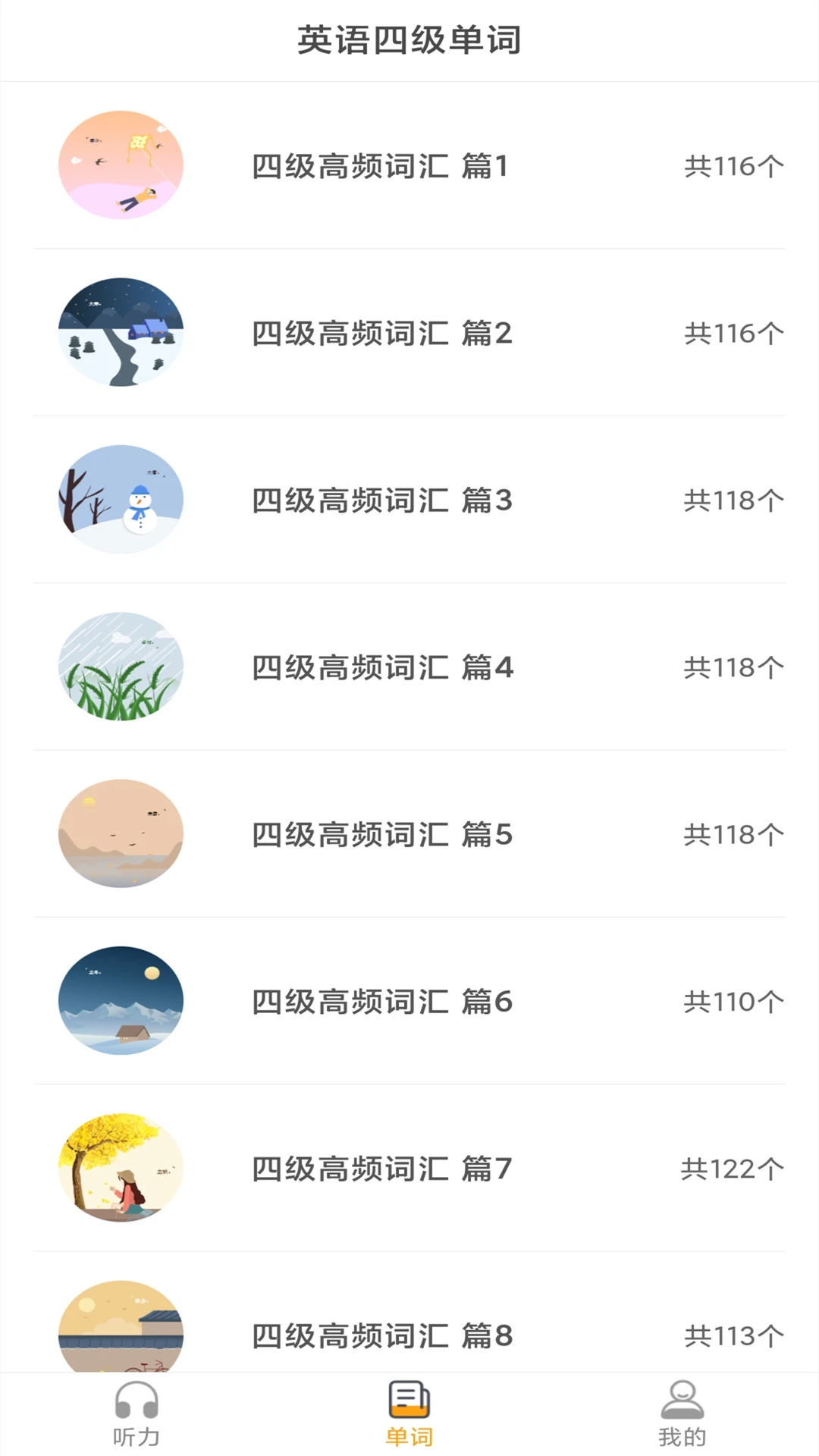Click the rainy grass thumbnail for 篇4
819x1456 pixels.
coord(121,666)
